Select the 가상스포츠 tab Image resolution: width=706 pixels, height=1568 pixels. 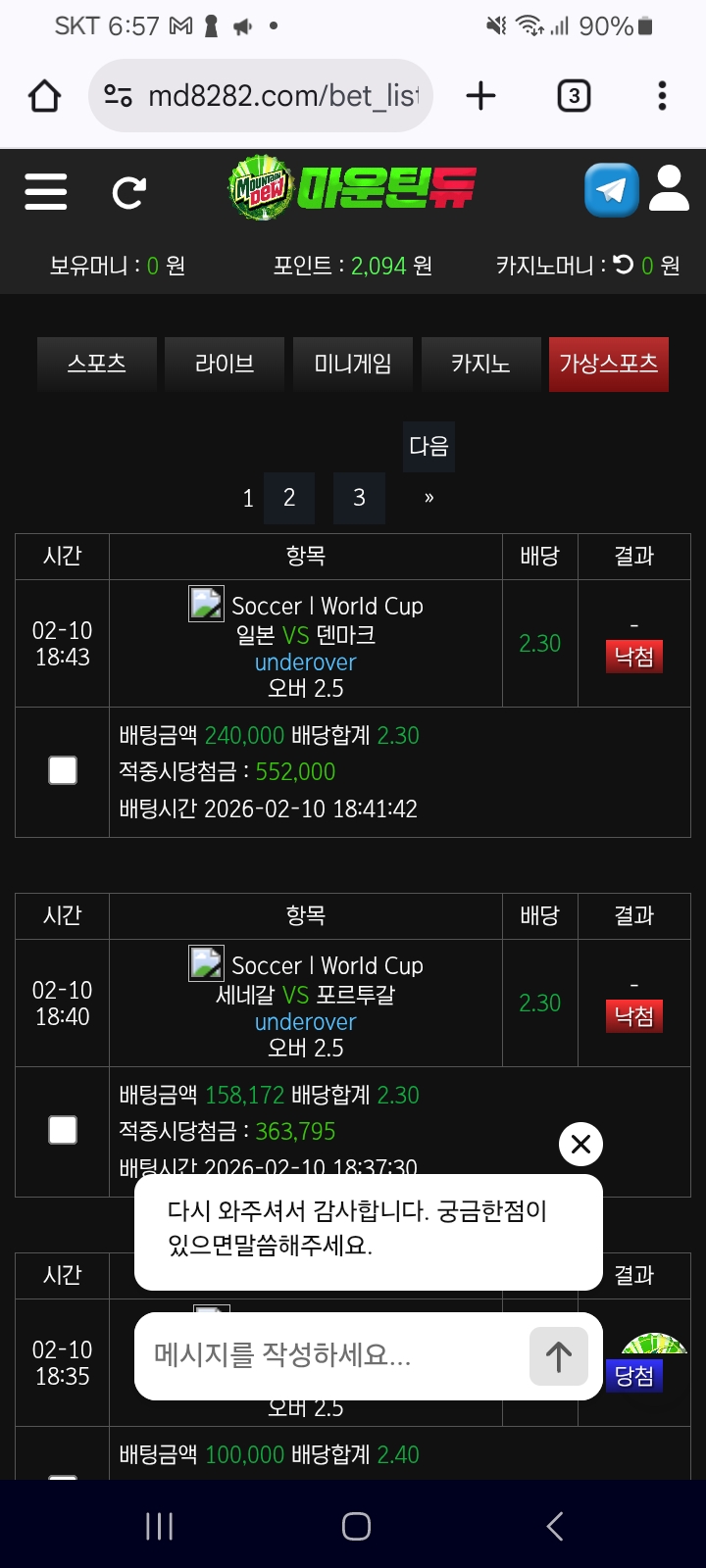[x=609, y=364]
